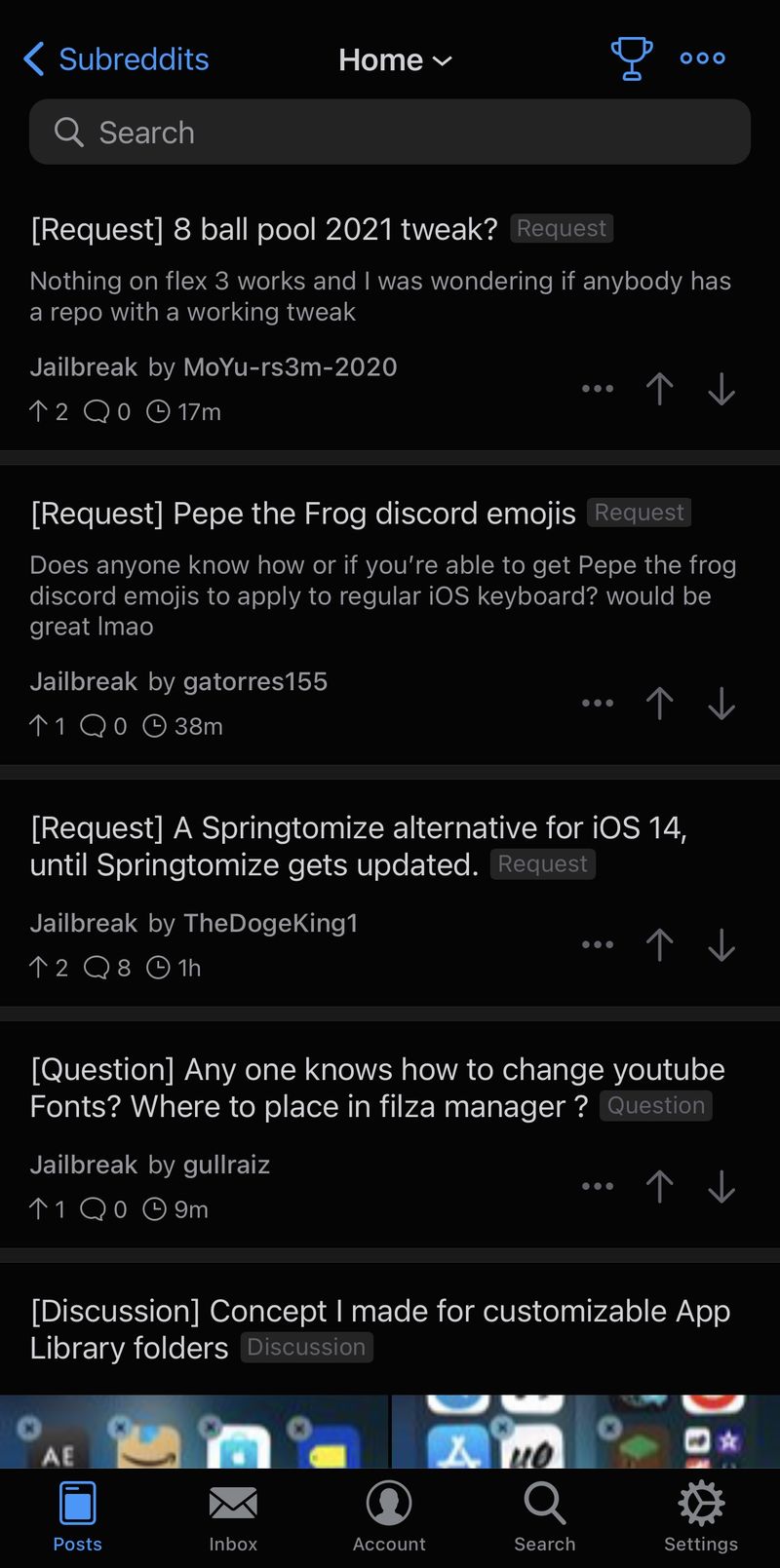
Task: Open the 8 ball pool 2021 tweak post
Action: (264, 229)
